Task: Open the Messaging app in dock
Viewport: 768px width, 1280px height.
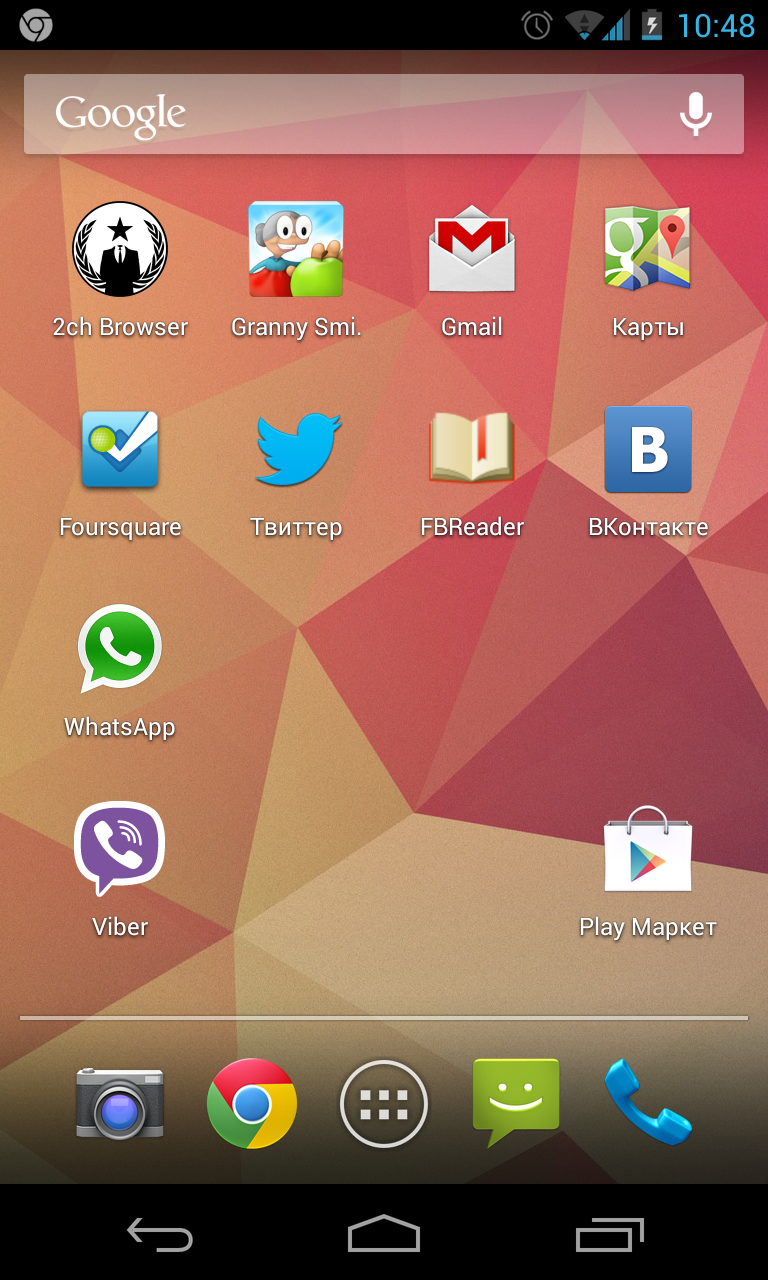Action: pos(516,1102)
